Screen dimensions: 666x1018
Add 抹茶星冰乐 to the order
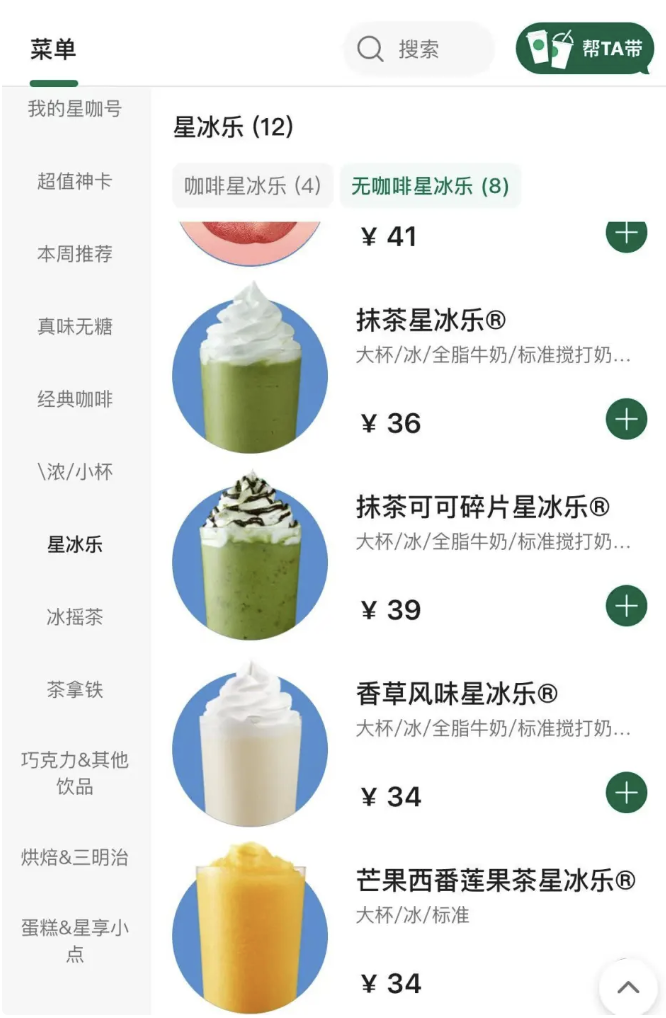pyautogui.click(x=626, y=419)
